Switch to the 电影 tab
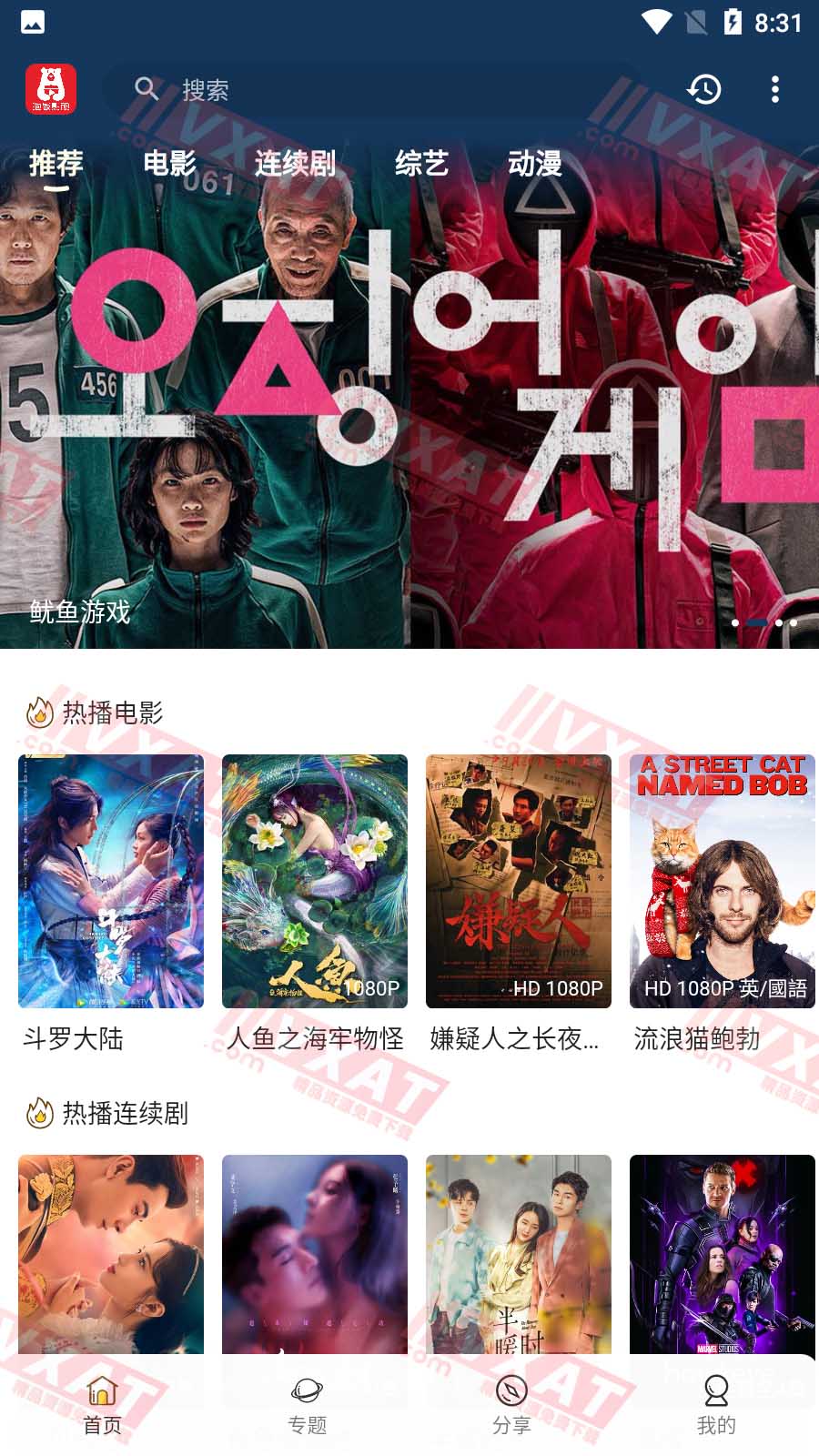Viewport: 819px width, 1456px height. pyautogui.click(x=168, y=165)
